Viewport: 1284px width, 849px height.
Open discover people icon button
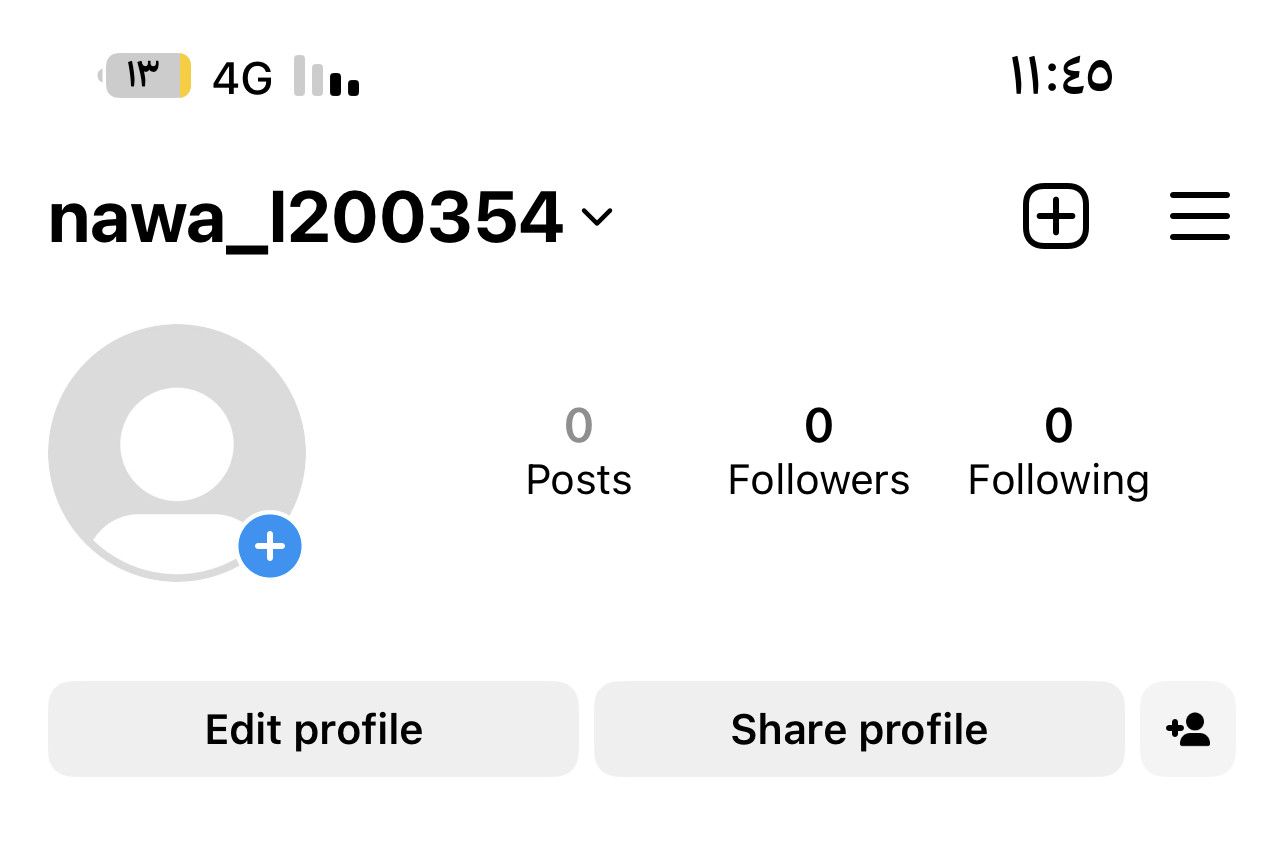1188,729
